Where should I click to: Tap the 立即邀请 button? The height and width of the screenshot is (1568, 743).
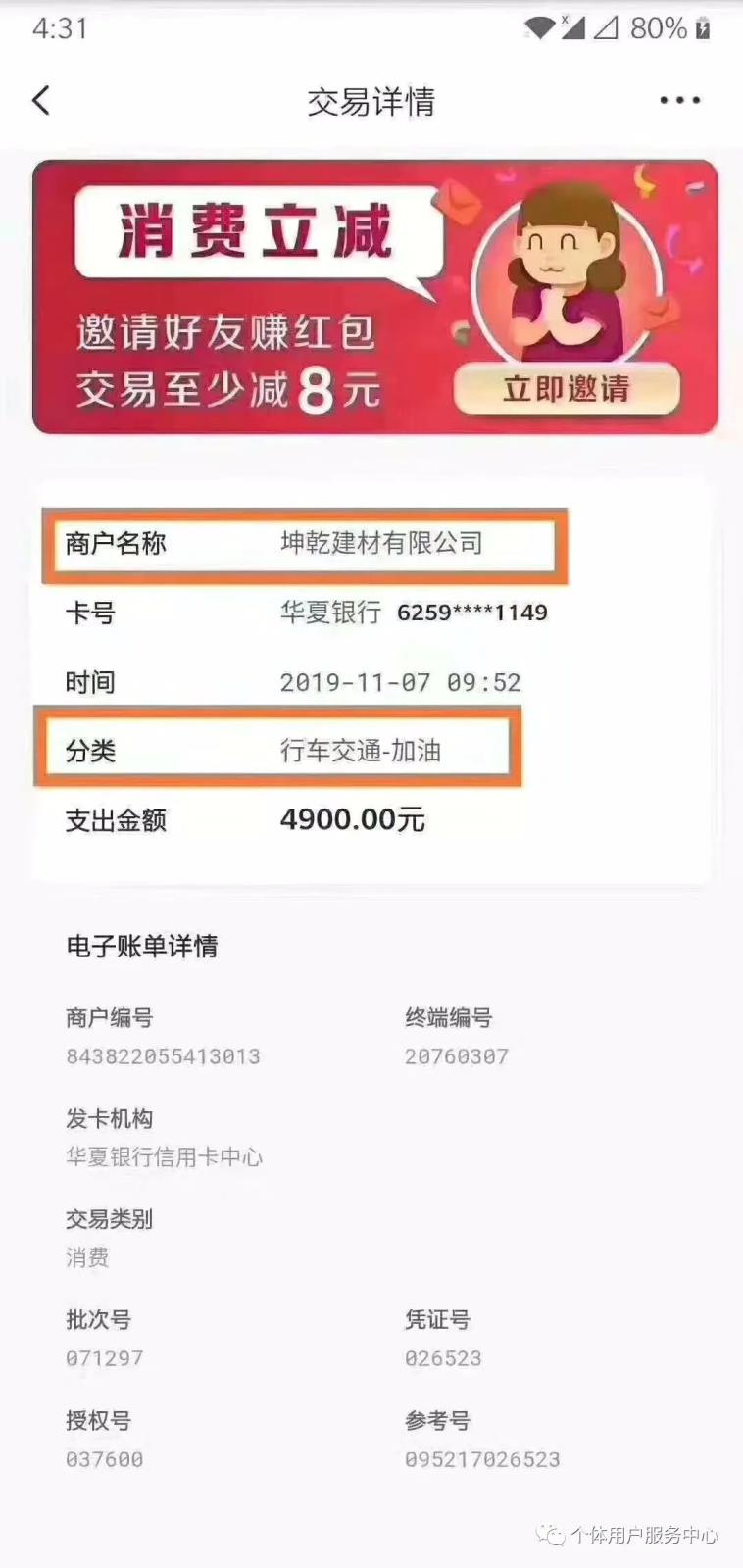(567, 389)
